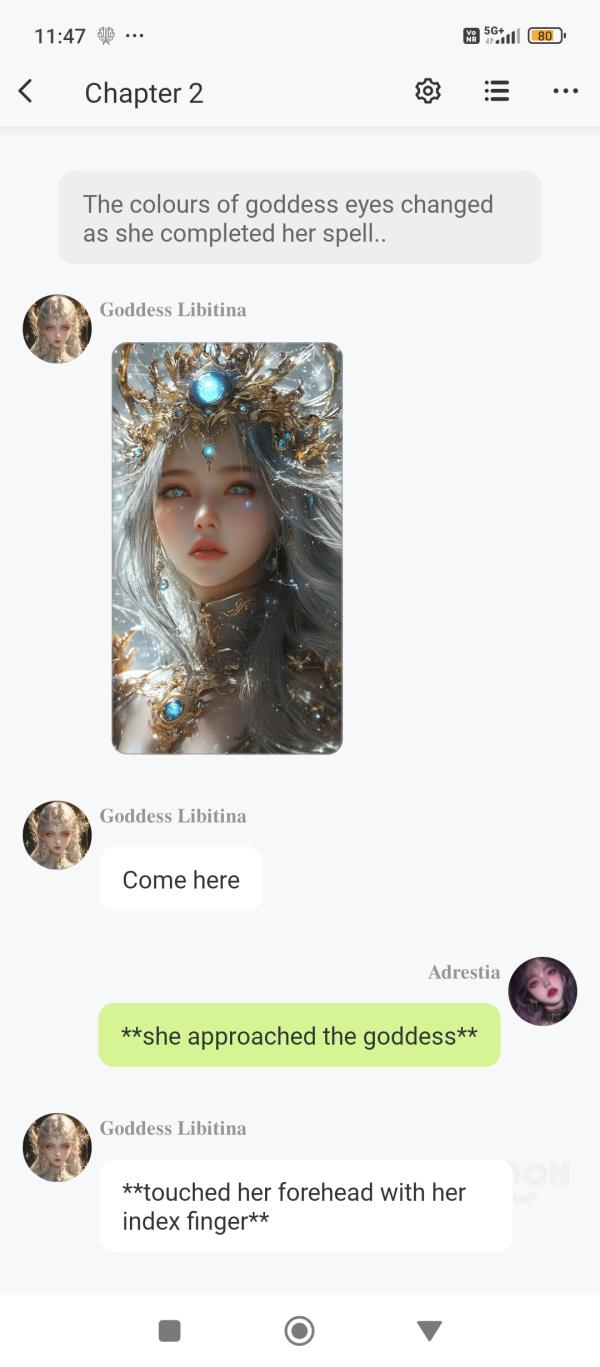
Task: Open Adrestia's profile avatar
Action: tap(543, 991)
